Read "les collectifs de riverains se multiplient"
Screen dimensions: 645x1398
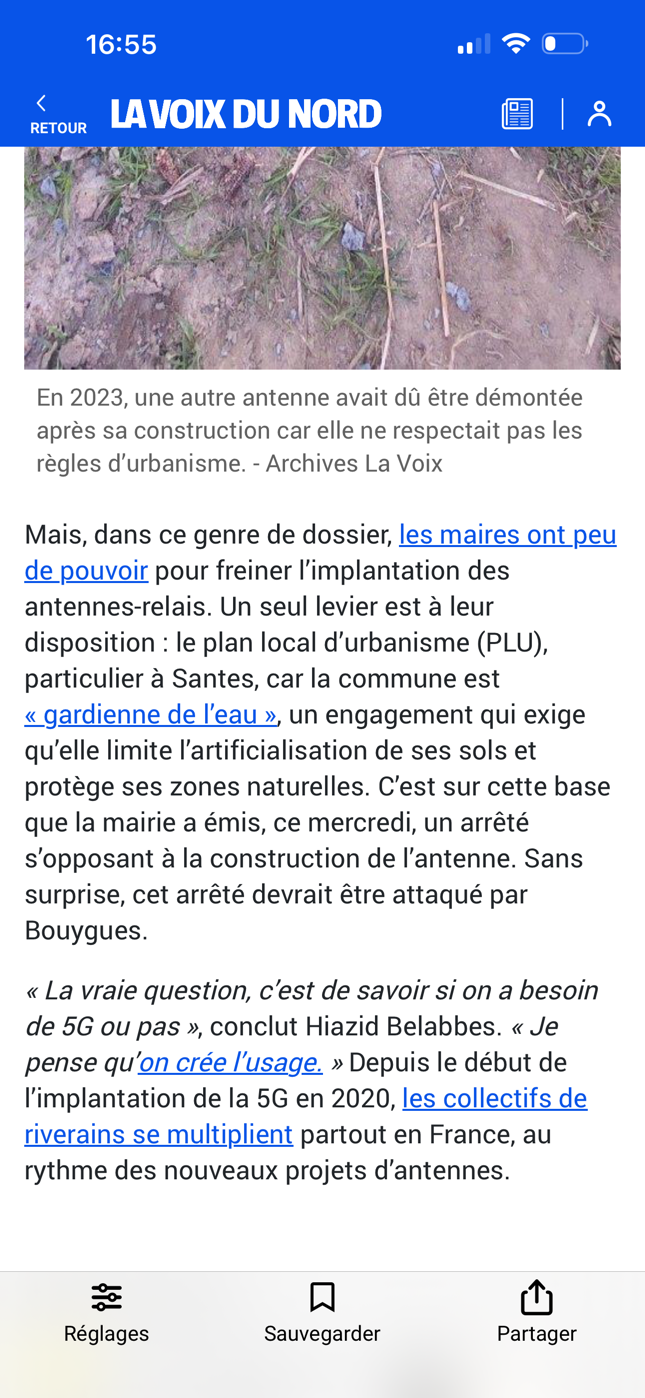click(x=494, y=1098)
